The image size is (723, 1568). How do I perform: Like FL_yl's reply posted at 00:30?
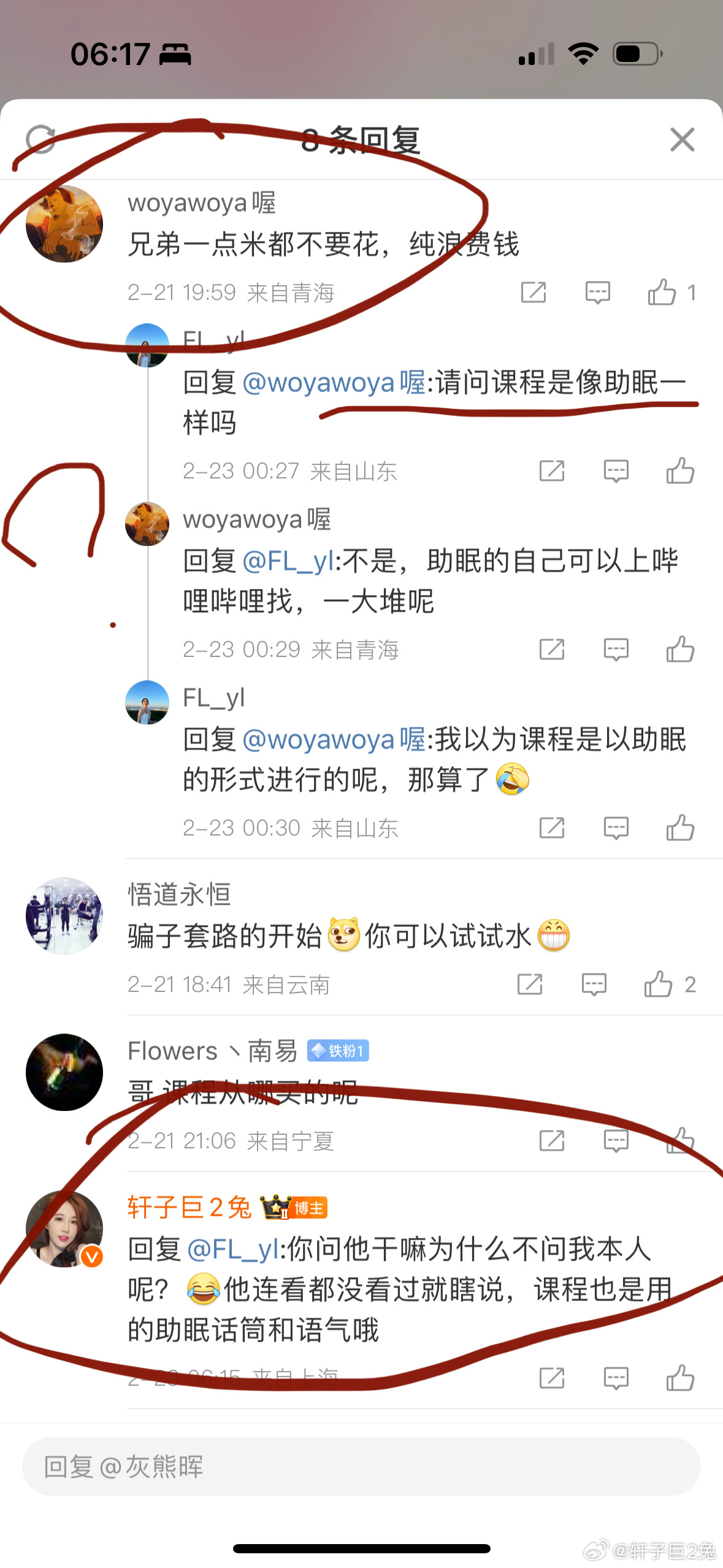(680, 828)
